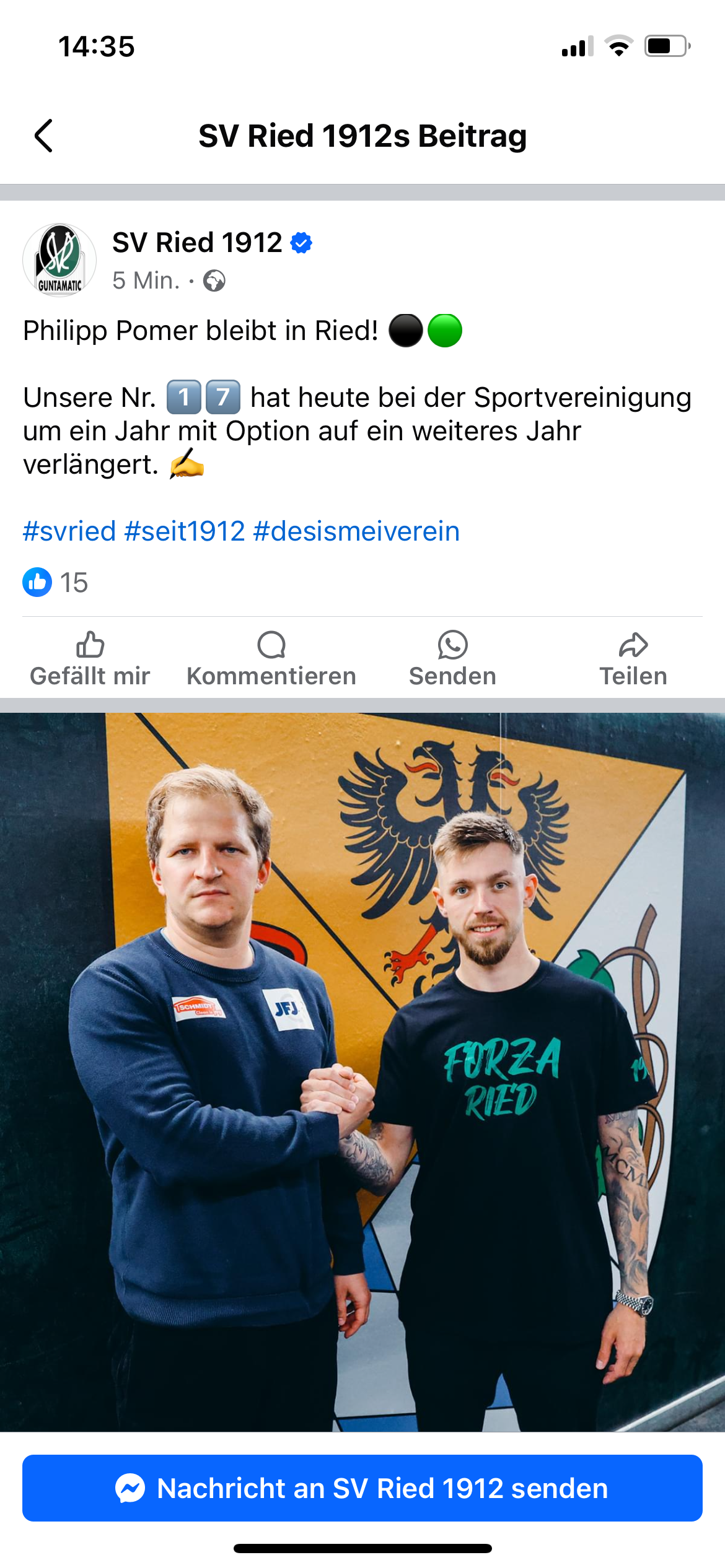The width and height of the screenshot is (725, 1568).
Task: Open the #desismeiverein hashtag
Action: pos(356,531)
